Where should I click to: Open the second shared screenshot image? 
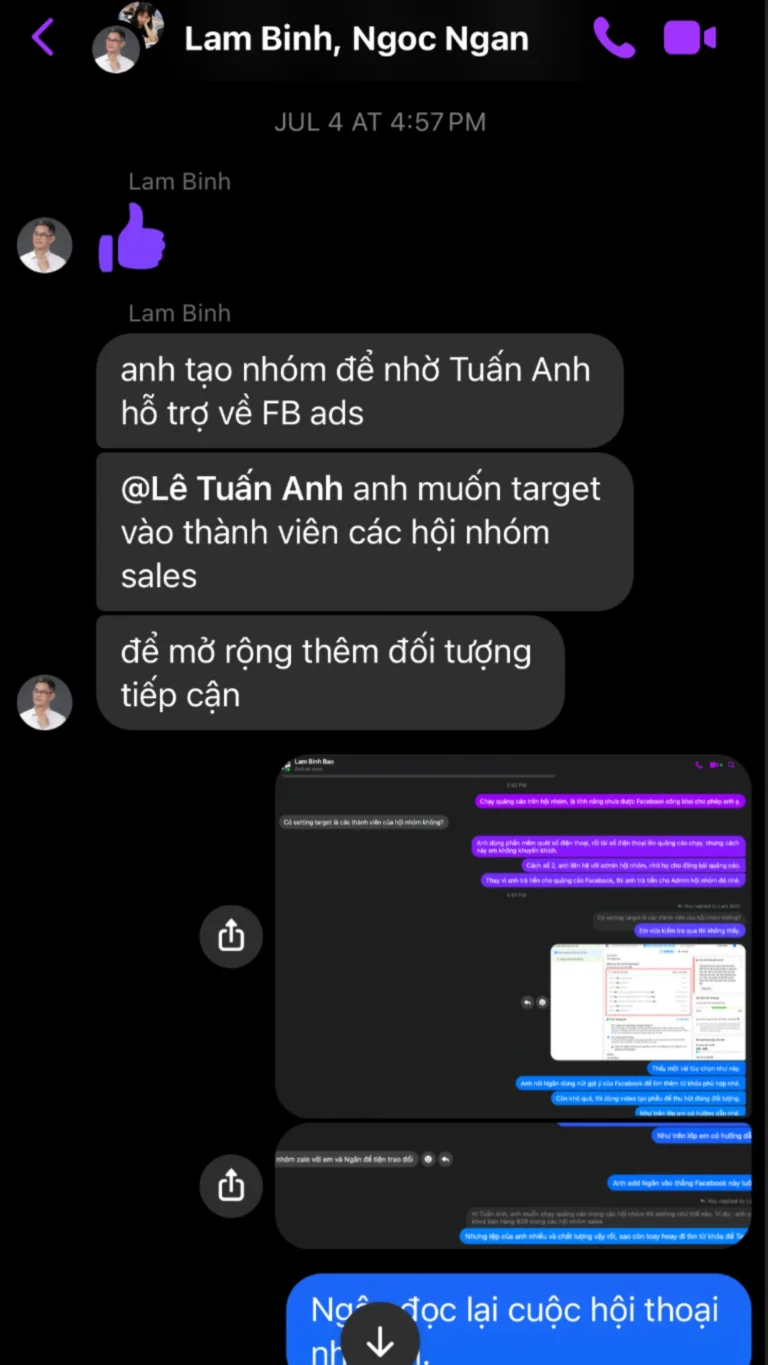pyautogui.click(x=512, y=1186)
